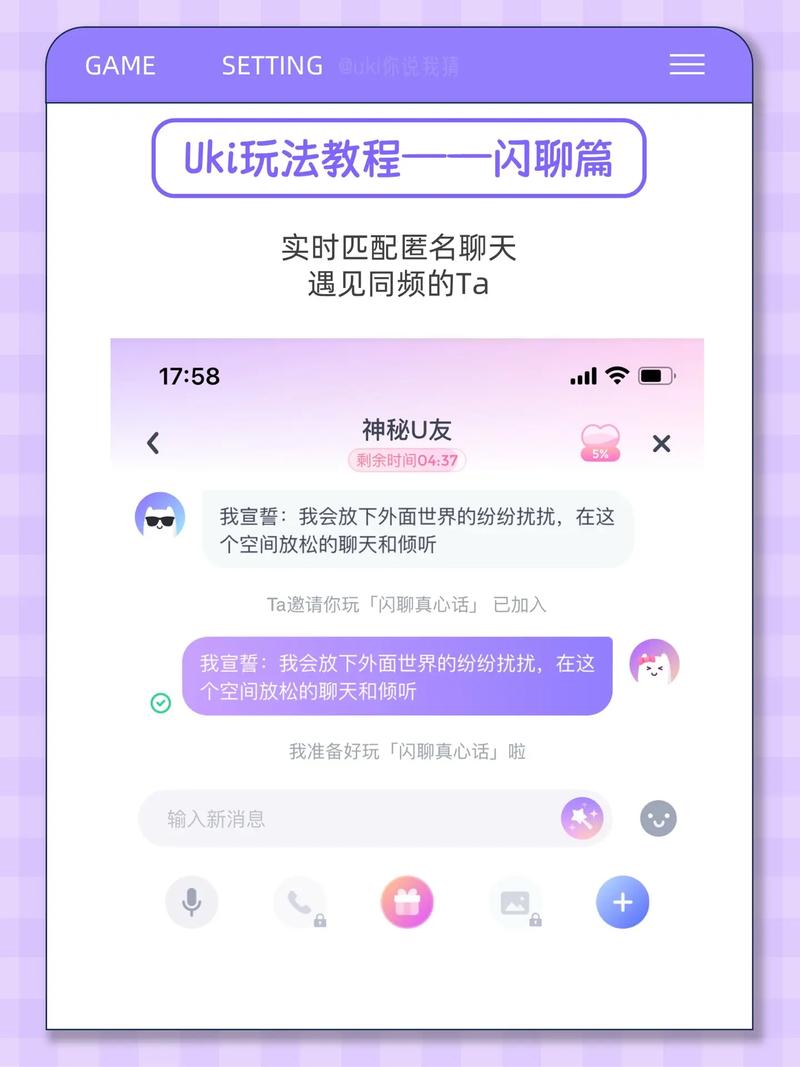Open the magic effects icon in the message bar
This screenshot has width=800, height=1067.
click(582, 818)
